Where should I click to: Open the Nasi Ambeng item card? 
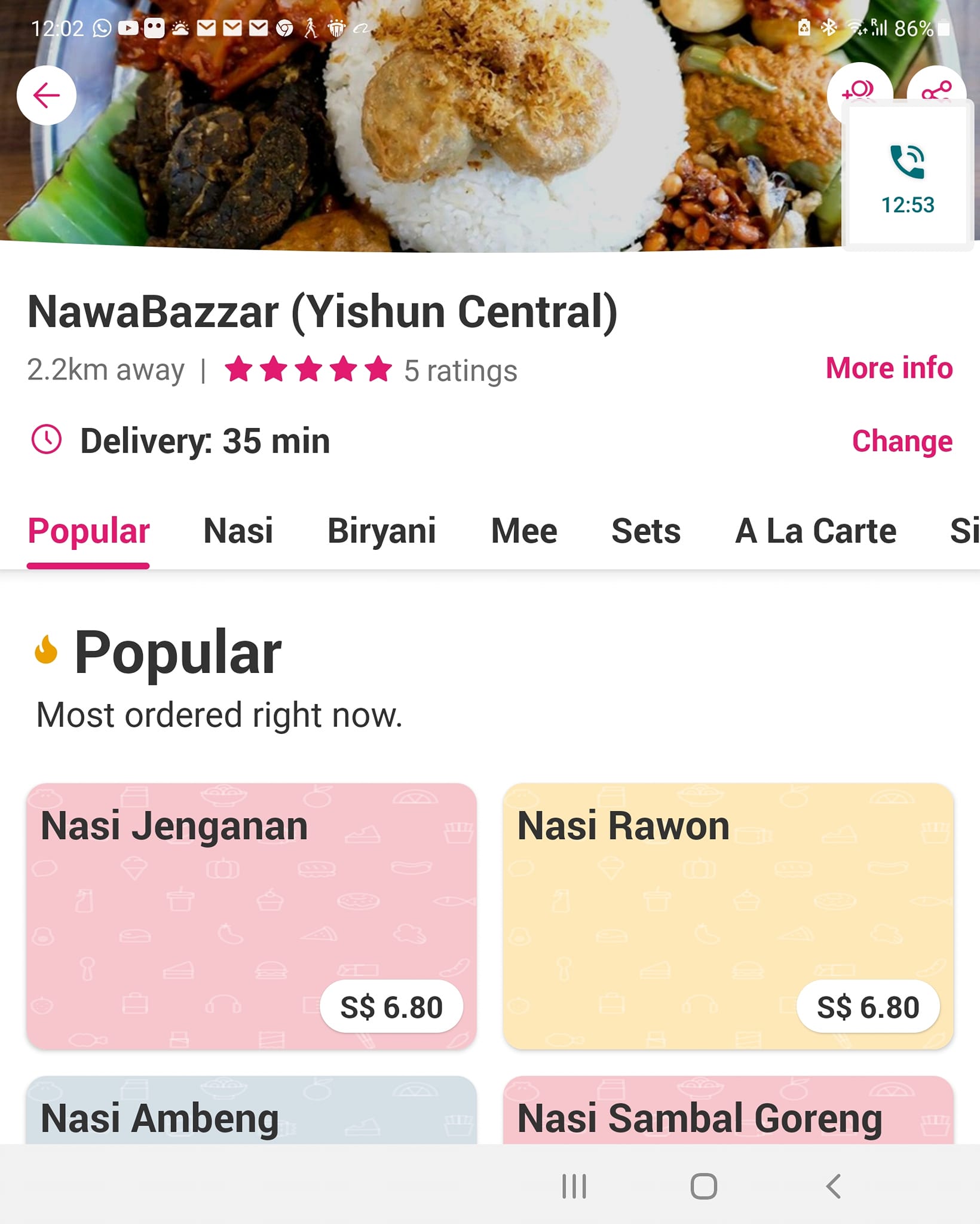(x=252, y=1110)
